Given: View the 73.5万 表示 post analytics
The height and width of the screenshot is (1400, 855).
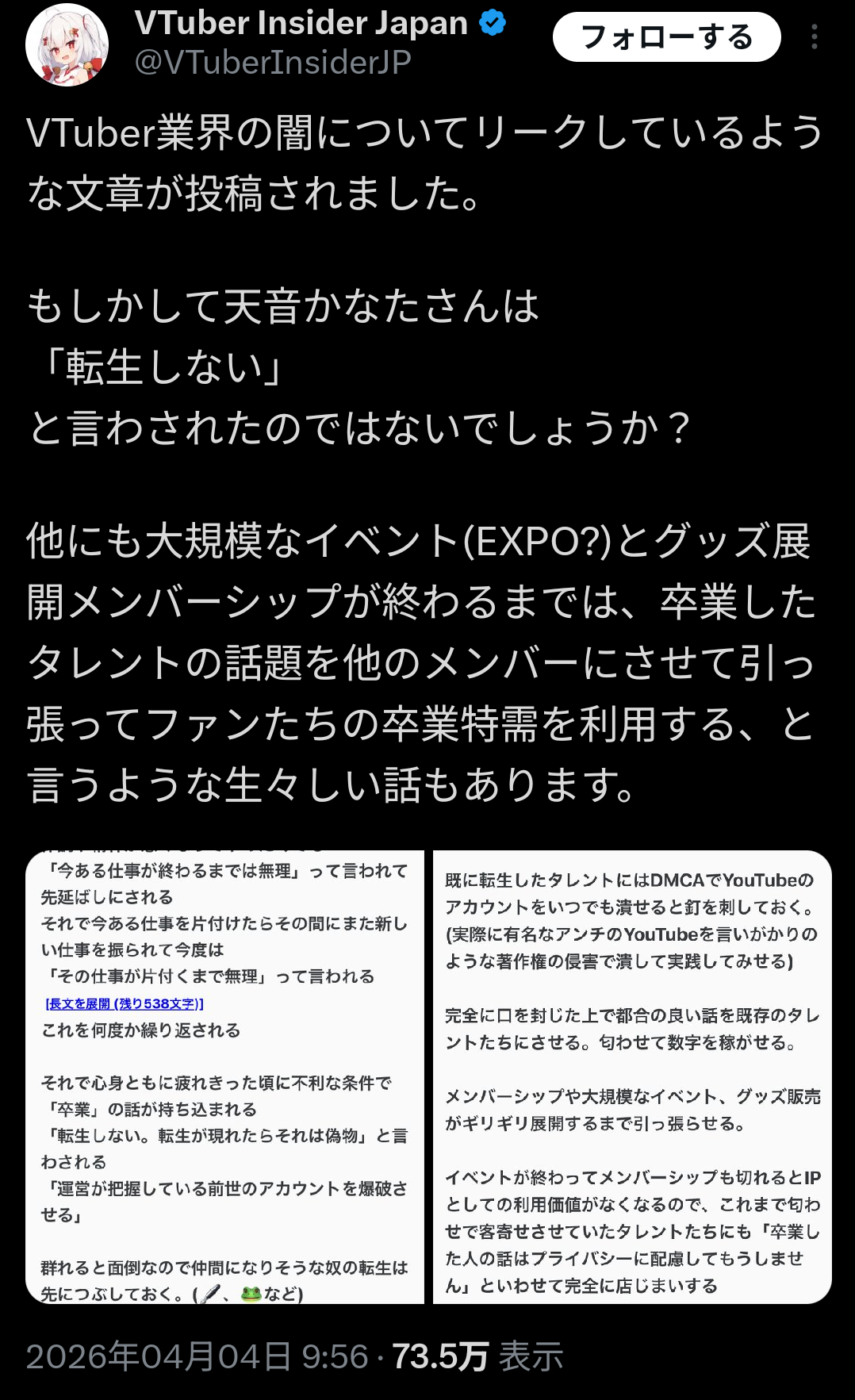Looking at the screenshot, I should [x=477, y=1356].
